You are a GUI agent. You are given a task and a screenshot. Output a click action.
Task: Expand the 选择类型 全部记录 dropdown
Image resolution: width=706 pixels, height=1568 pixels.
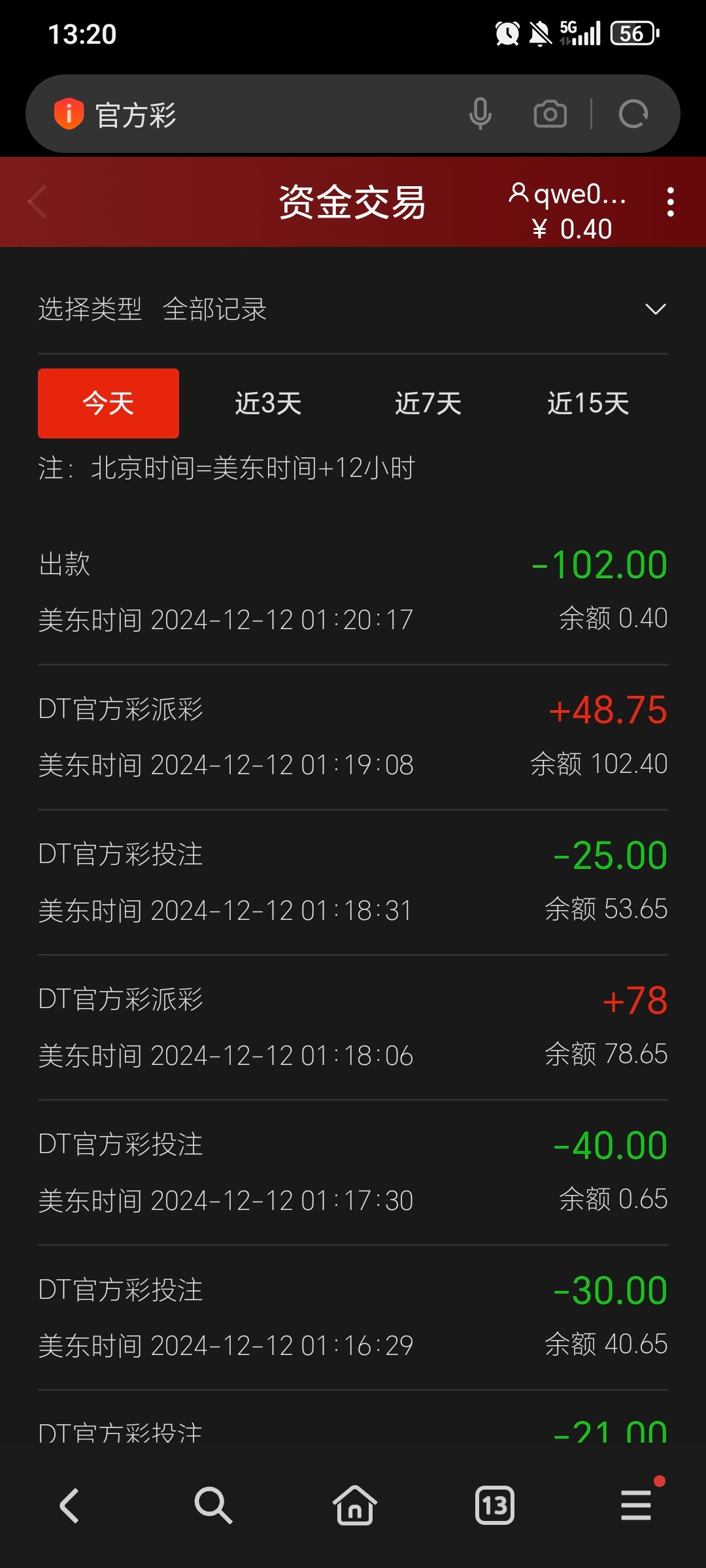coord(353,309)
